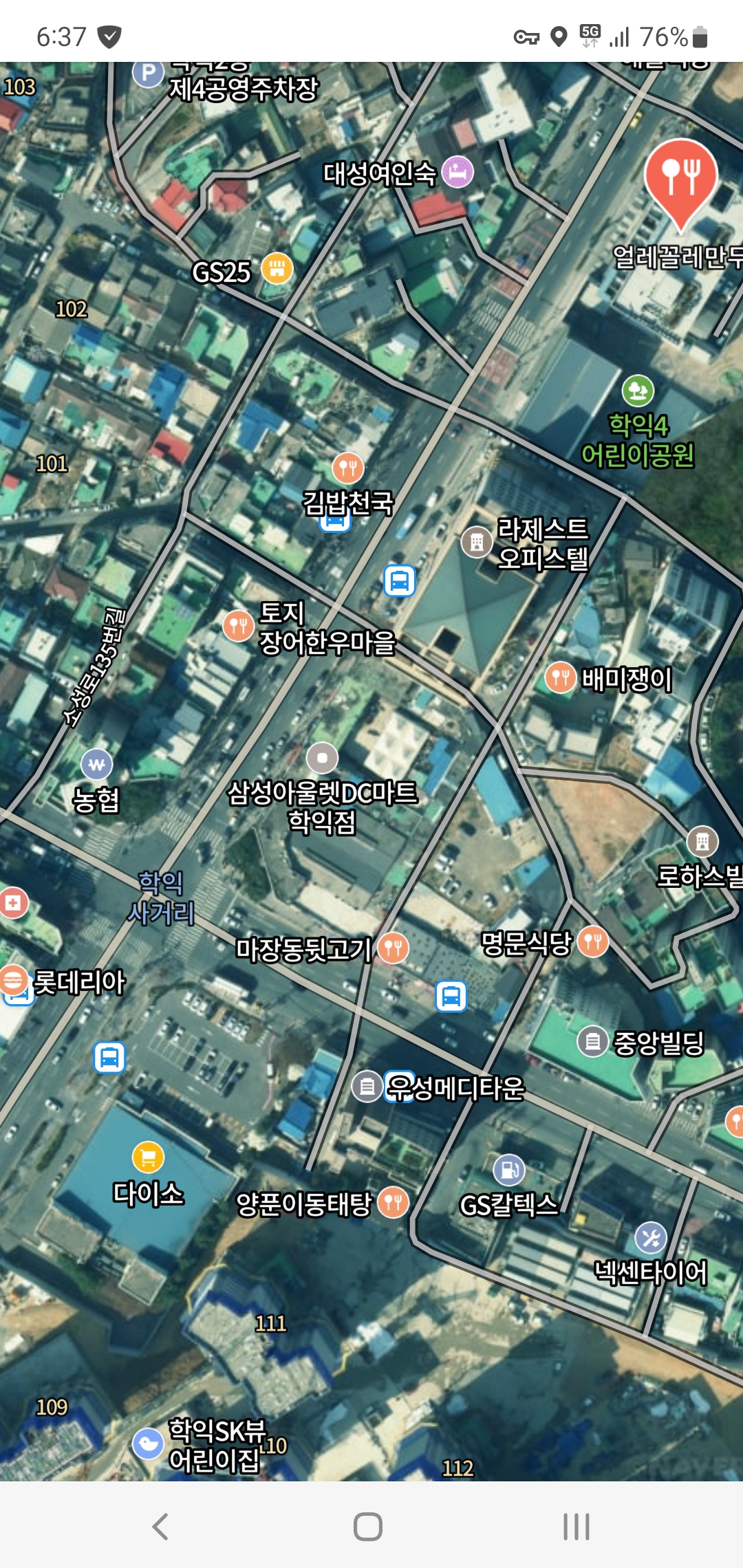Open the 대성여인숙 lodging marker
The width and height of the screenshot is (743, 1568).
(457, 172)
